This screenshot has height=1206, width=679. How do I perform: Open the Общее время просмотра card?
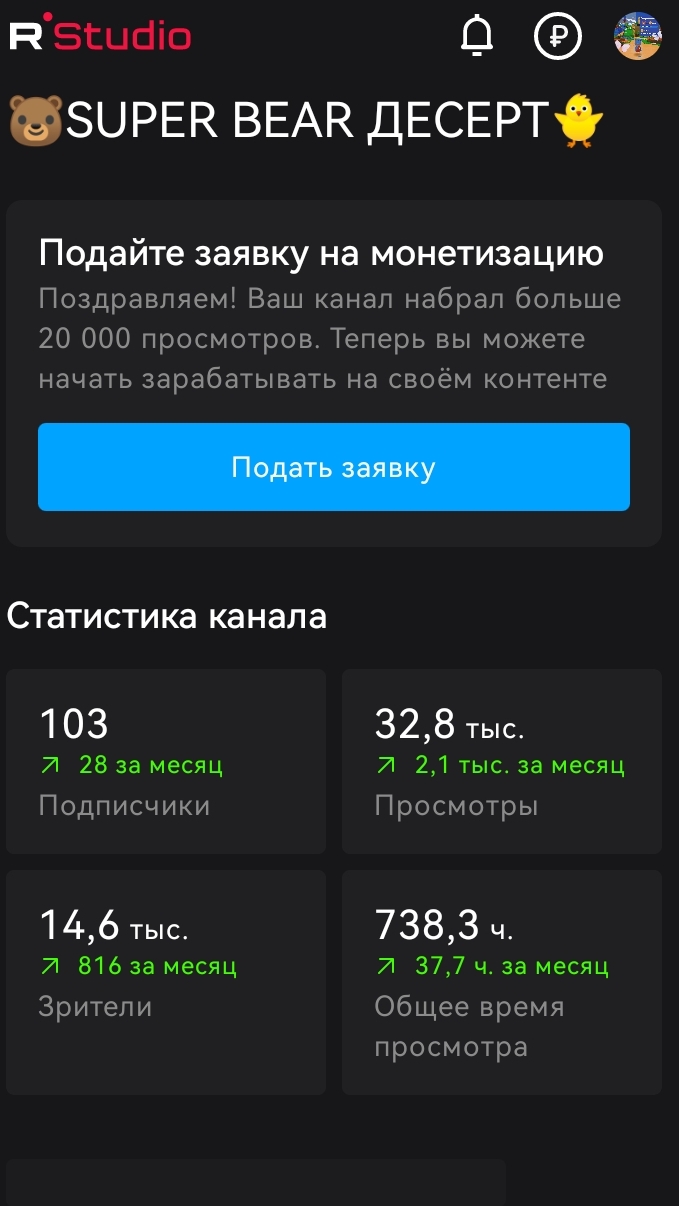(502, 981)
